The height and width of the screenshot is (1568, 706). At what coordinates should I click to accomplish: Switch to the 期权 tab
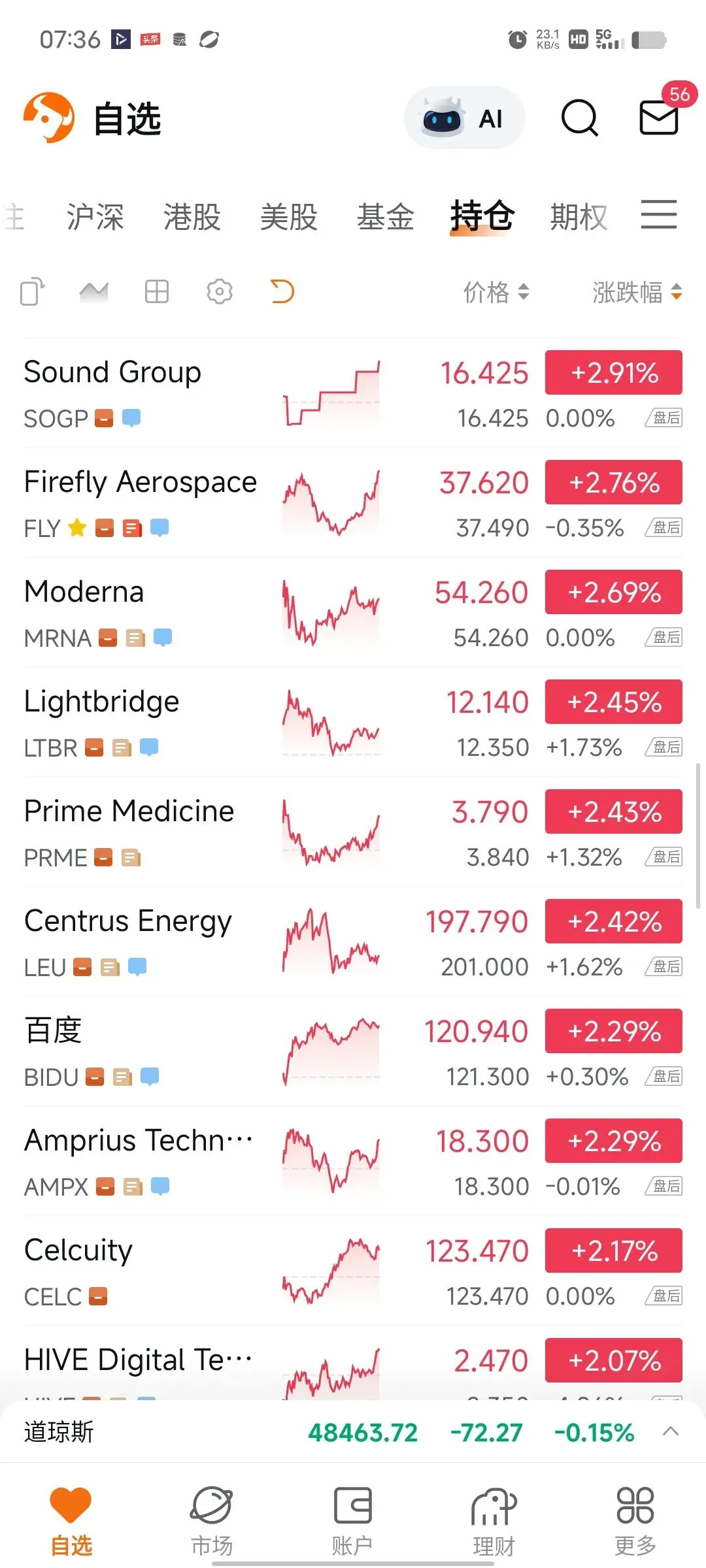coord(579,217)
